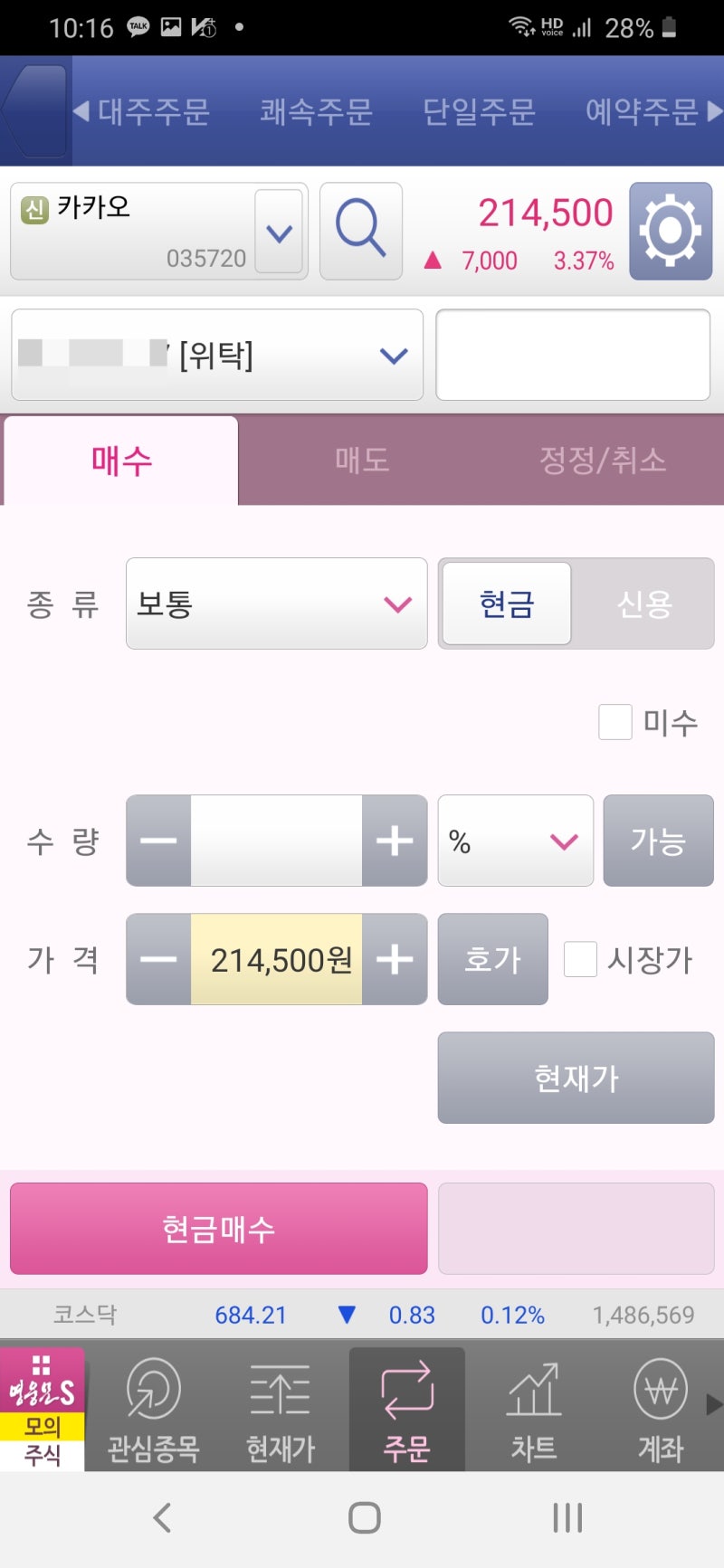Open the account selection dropdown
The image size is (724, 1568).
click(x=391, y=355)
